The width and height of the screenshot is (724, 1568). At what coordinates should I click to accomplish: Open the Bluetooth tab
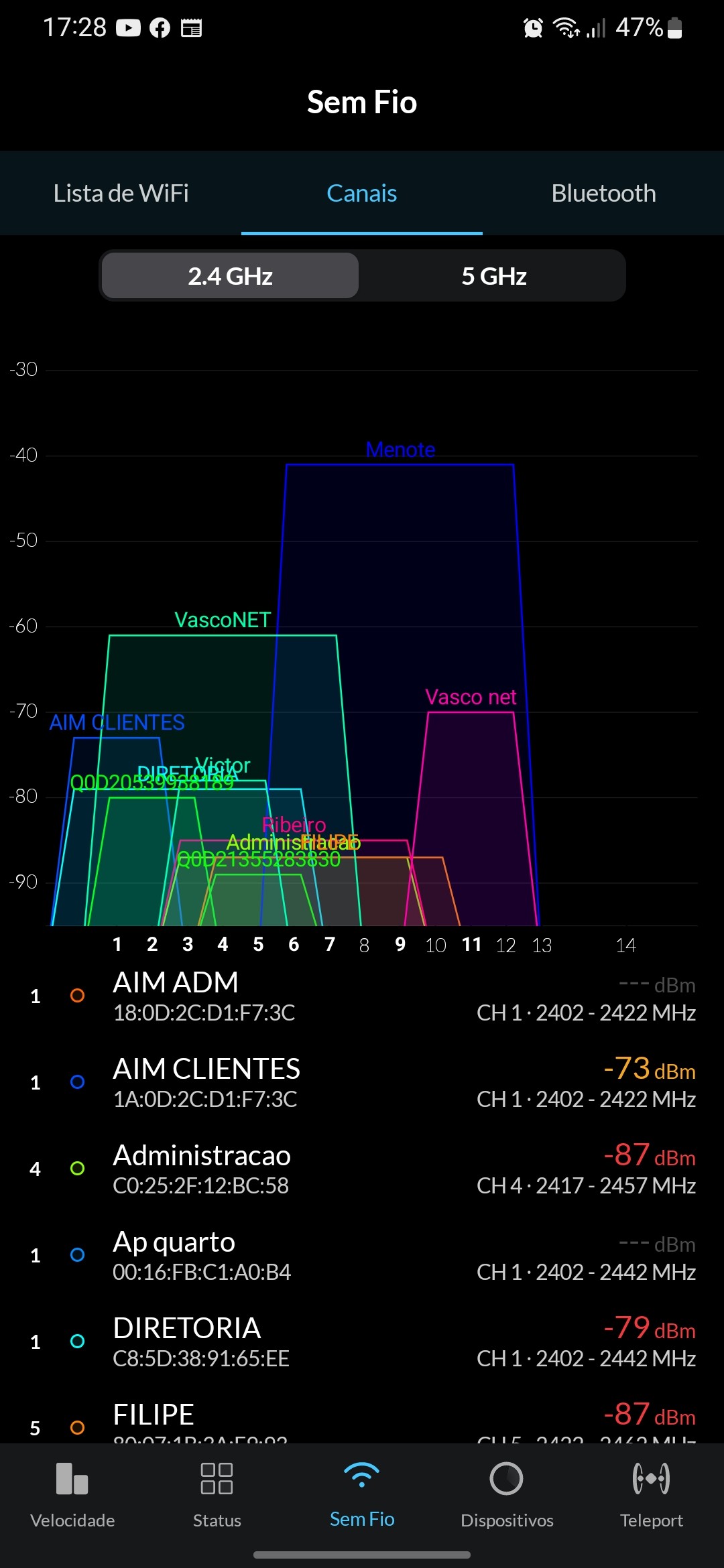click(603, 194)
